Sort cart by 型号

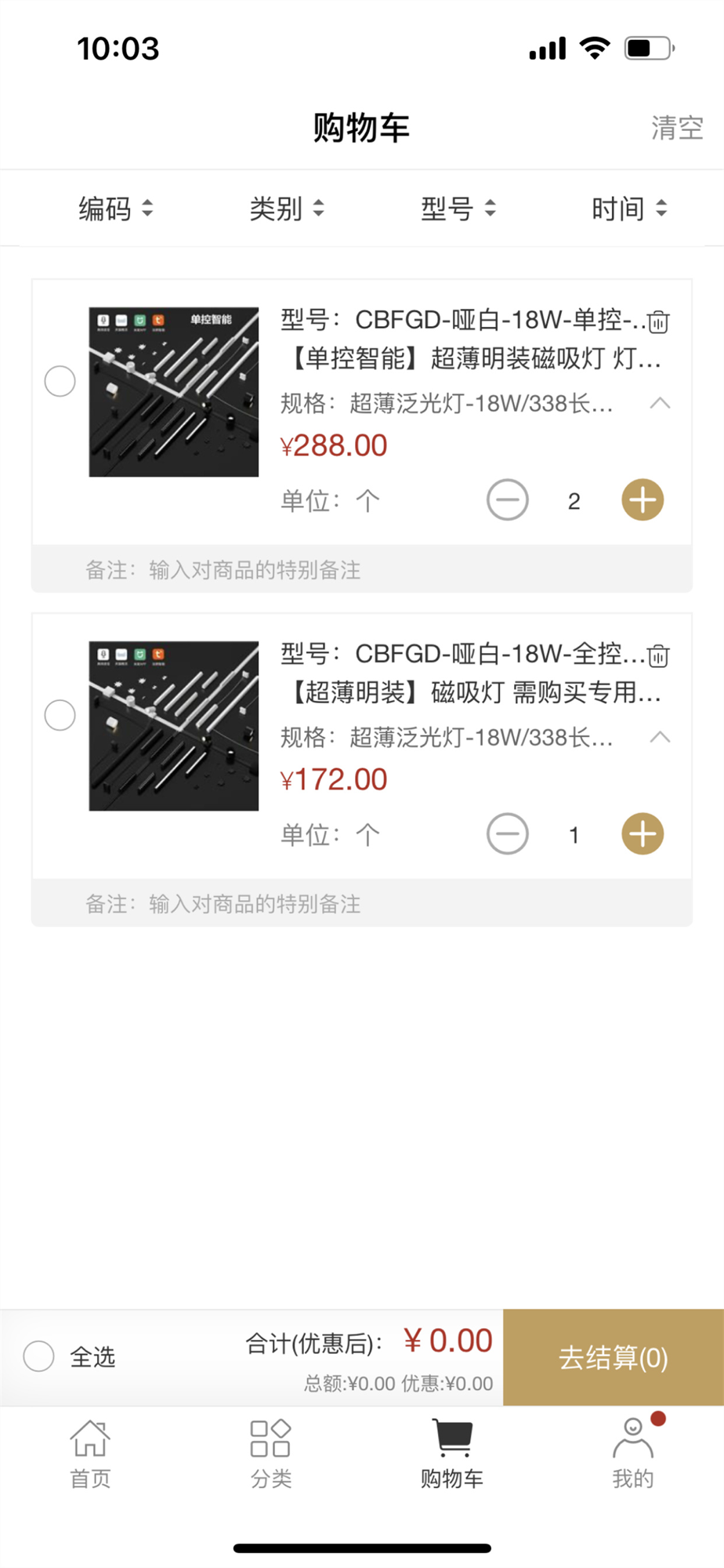pyautogui.click(x=458, y=209)
